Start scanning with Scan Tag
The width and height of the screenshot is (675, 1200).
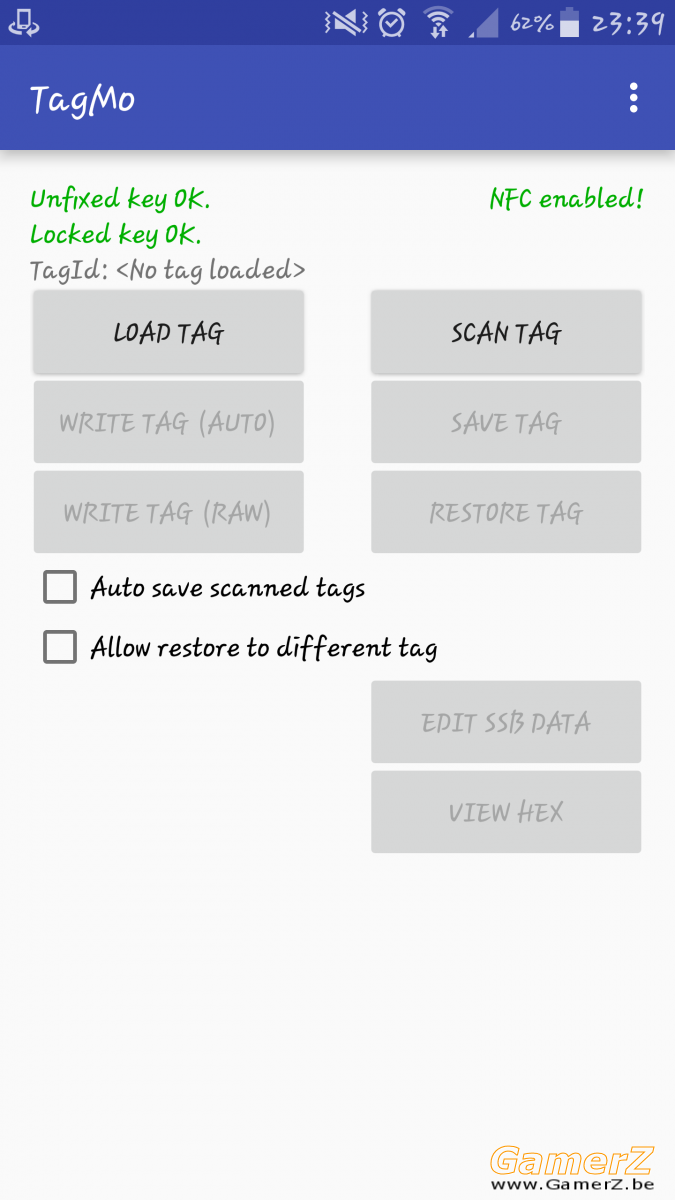tap(506, 332)
